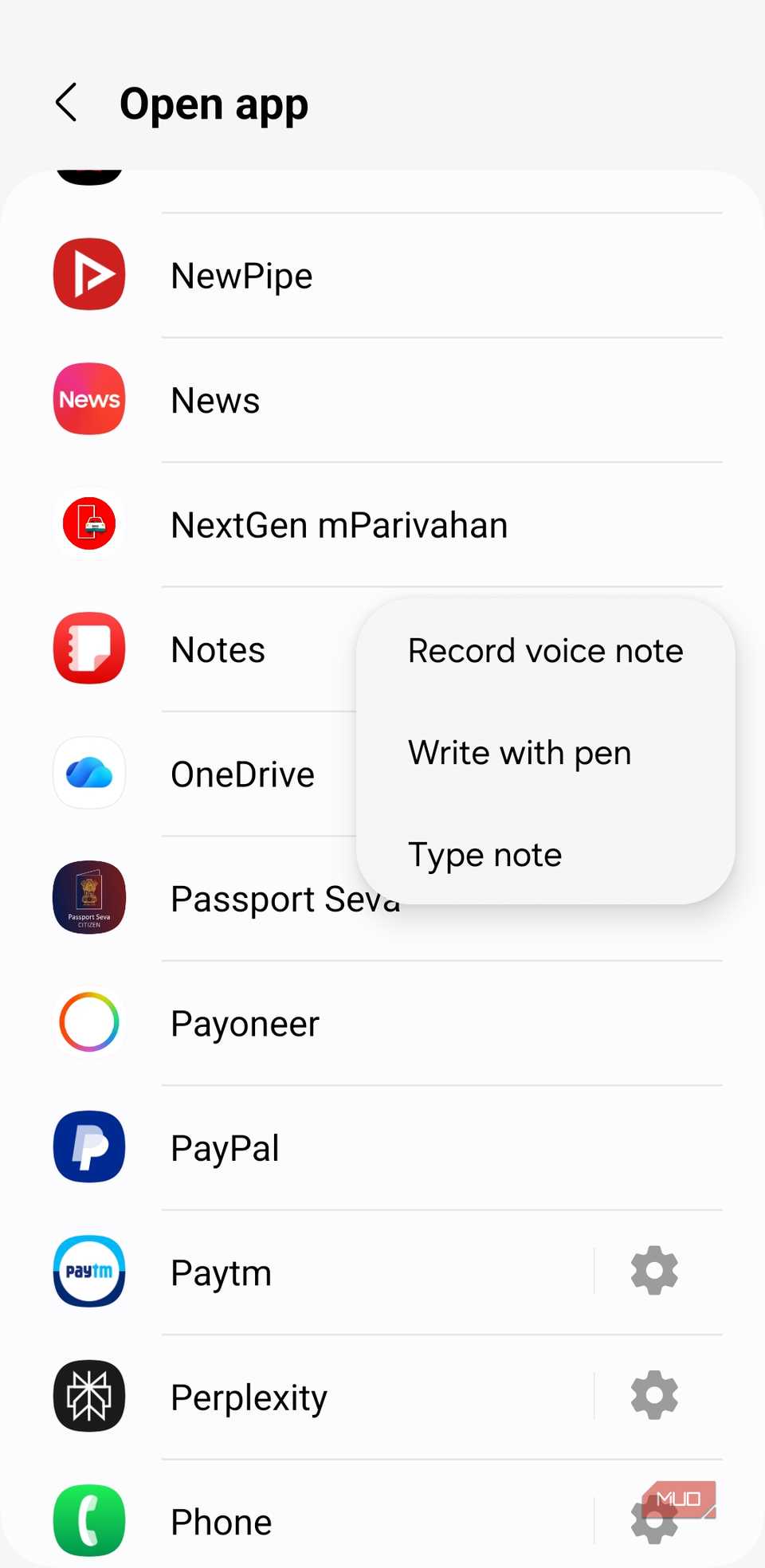Select the PayPal app icon
The width and height of the screenshot is (765, 1568).
[88, 1147]
